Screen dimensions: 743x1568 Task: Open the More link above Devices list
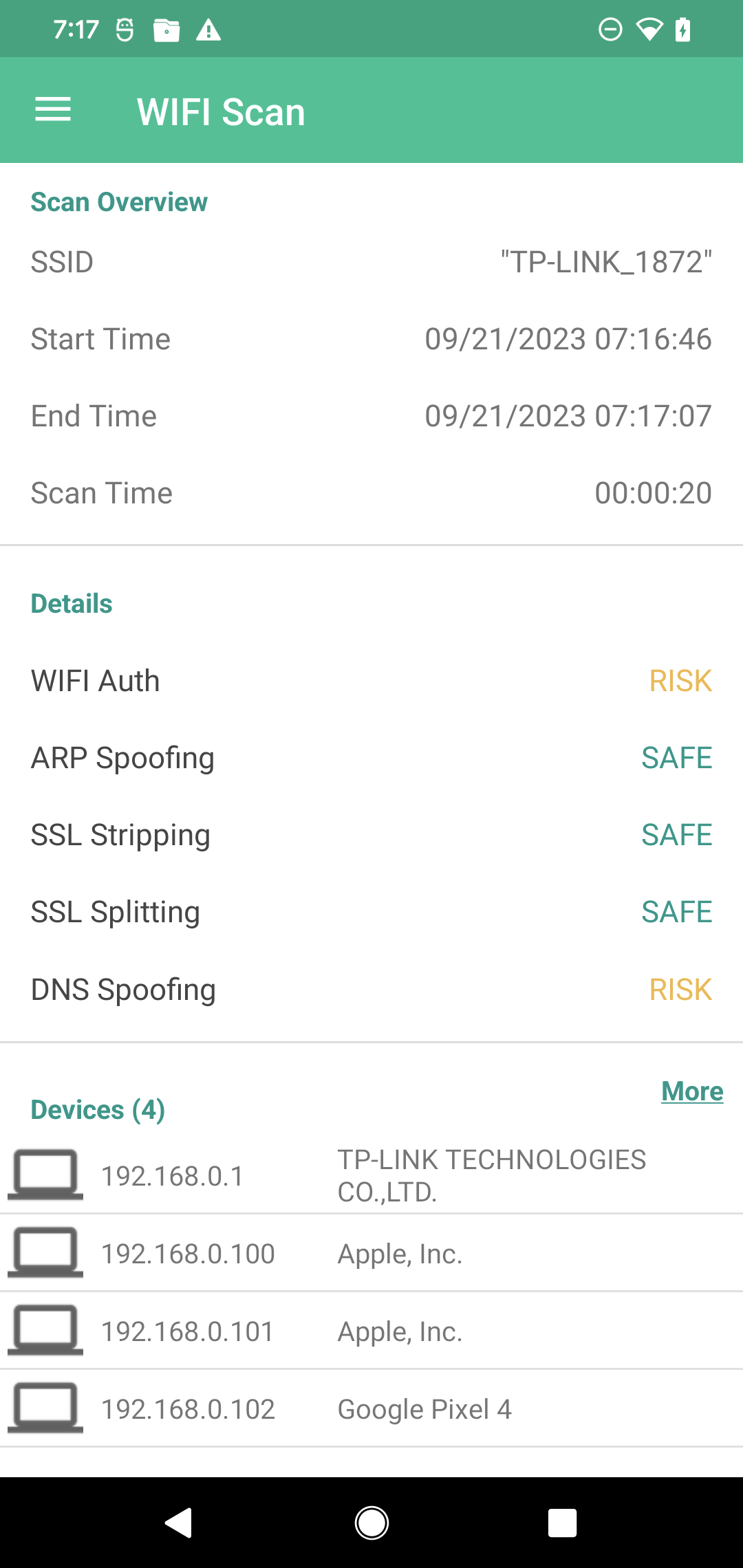(691, 1091)
